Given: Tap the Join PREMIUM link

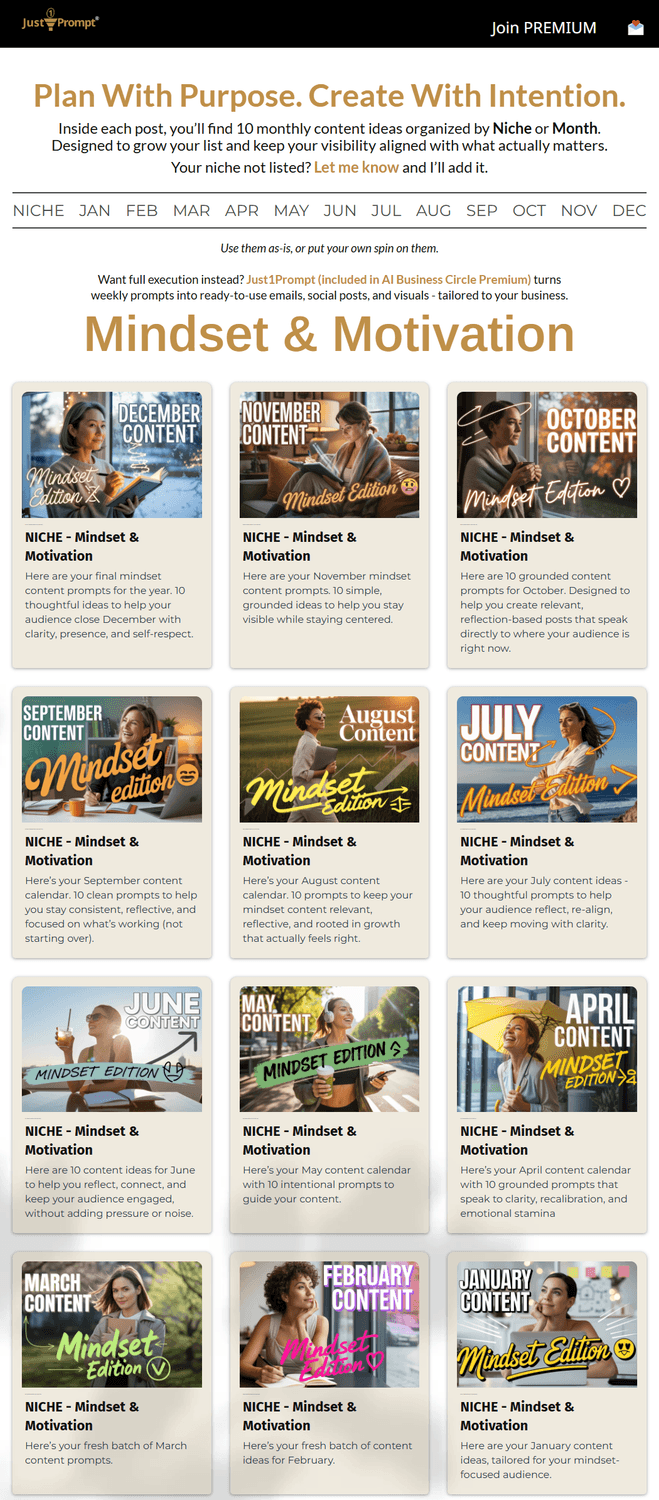Looking at the screenshot, I should click(x=543, y=28).
